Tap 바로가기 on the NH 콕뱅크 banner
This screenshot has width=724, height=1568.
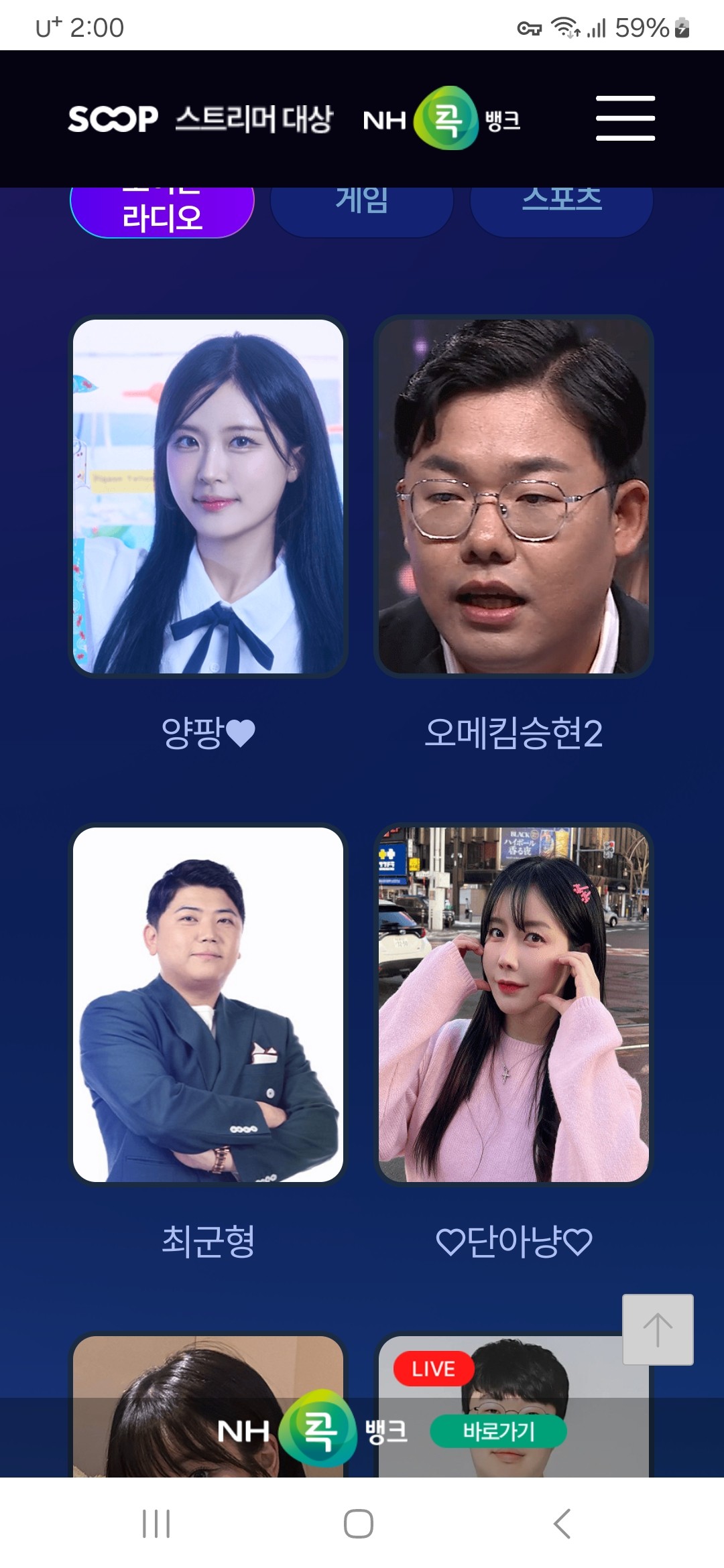click(x=499, y=1431)
